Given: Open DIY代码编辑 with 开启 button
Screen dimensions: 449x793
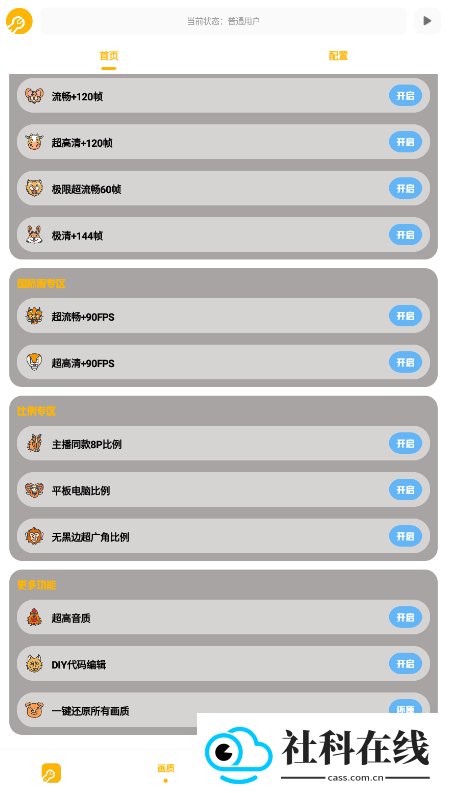Looking at the screenshot, I should tap(406, 664).
